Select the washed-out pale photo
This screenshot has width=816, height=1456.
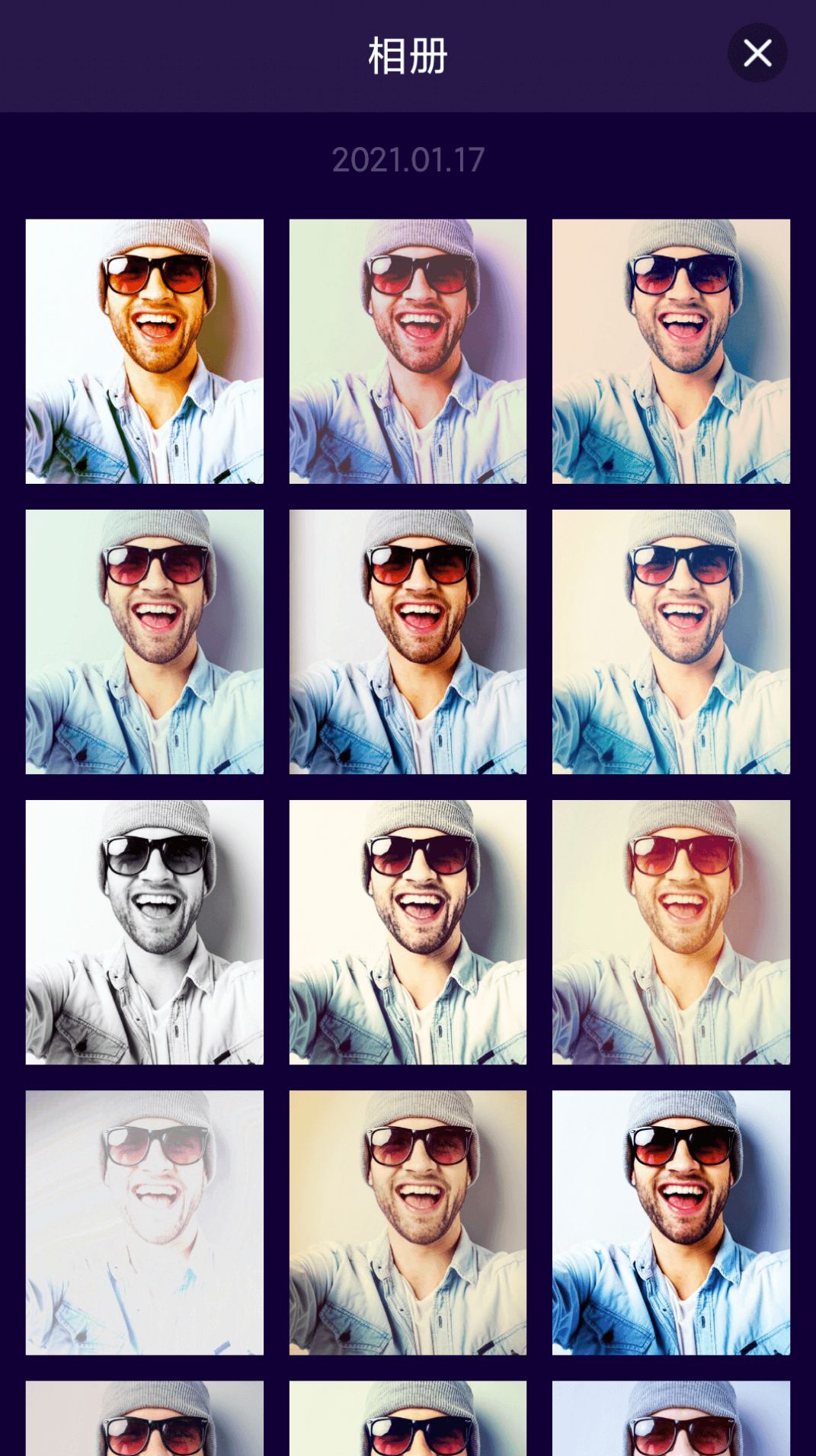point(144,1221)
